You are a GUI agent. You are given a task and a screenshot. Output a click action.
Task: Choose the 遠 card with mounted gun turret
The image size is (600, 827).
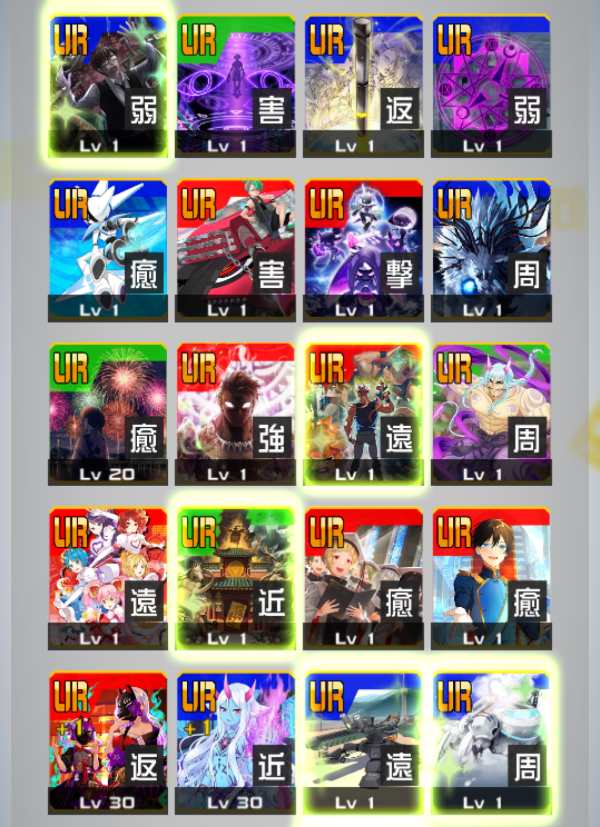364,742
